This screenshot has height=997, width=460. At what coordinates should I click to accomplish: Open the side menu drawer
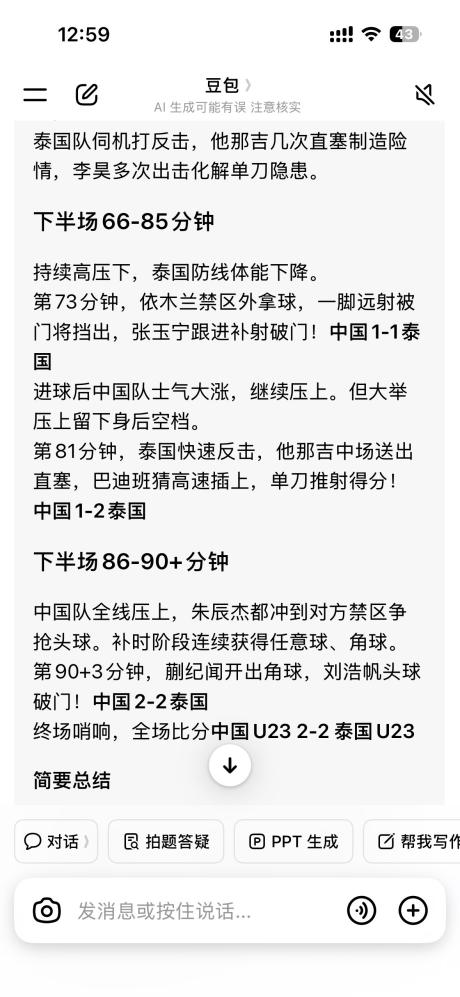point(35,95)
